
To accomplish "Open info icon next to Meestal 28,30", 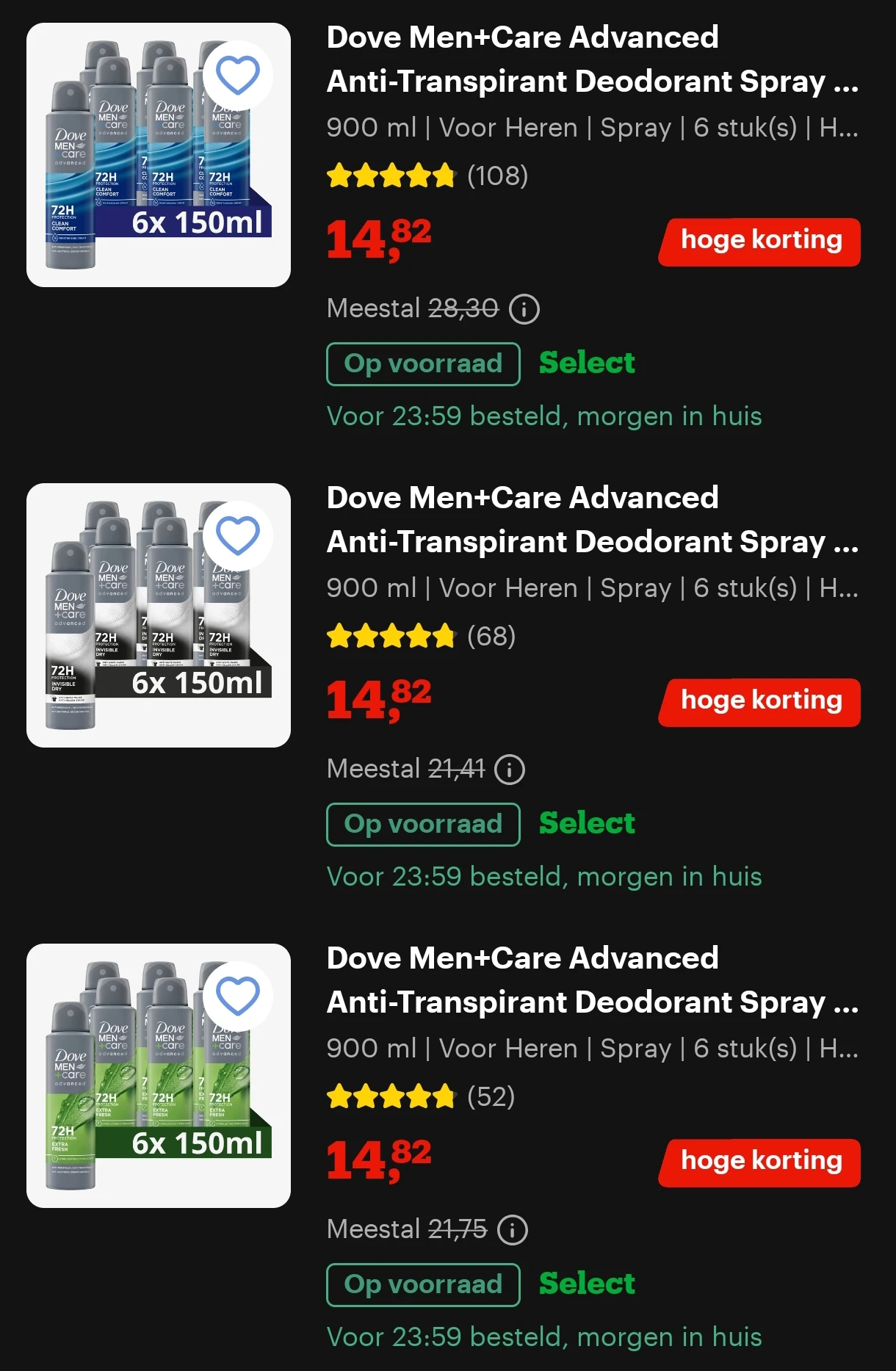I will [524, 309].
